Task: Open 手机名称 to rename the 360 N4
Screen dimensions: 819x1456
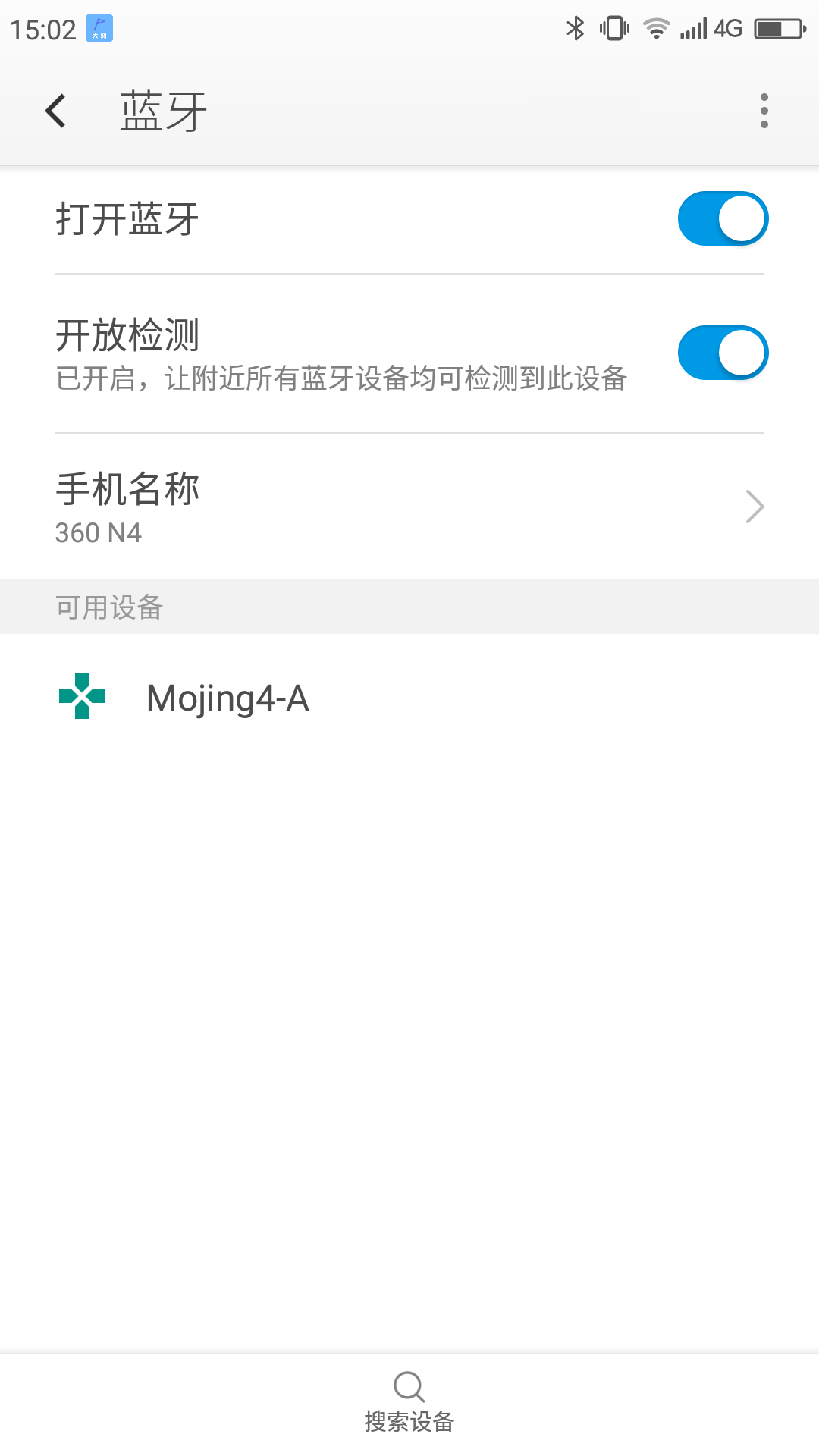Action: point(409,507)
